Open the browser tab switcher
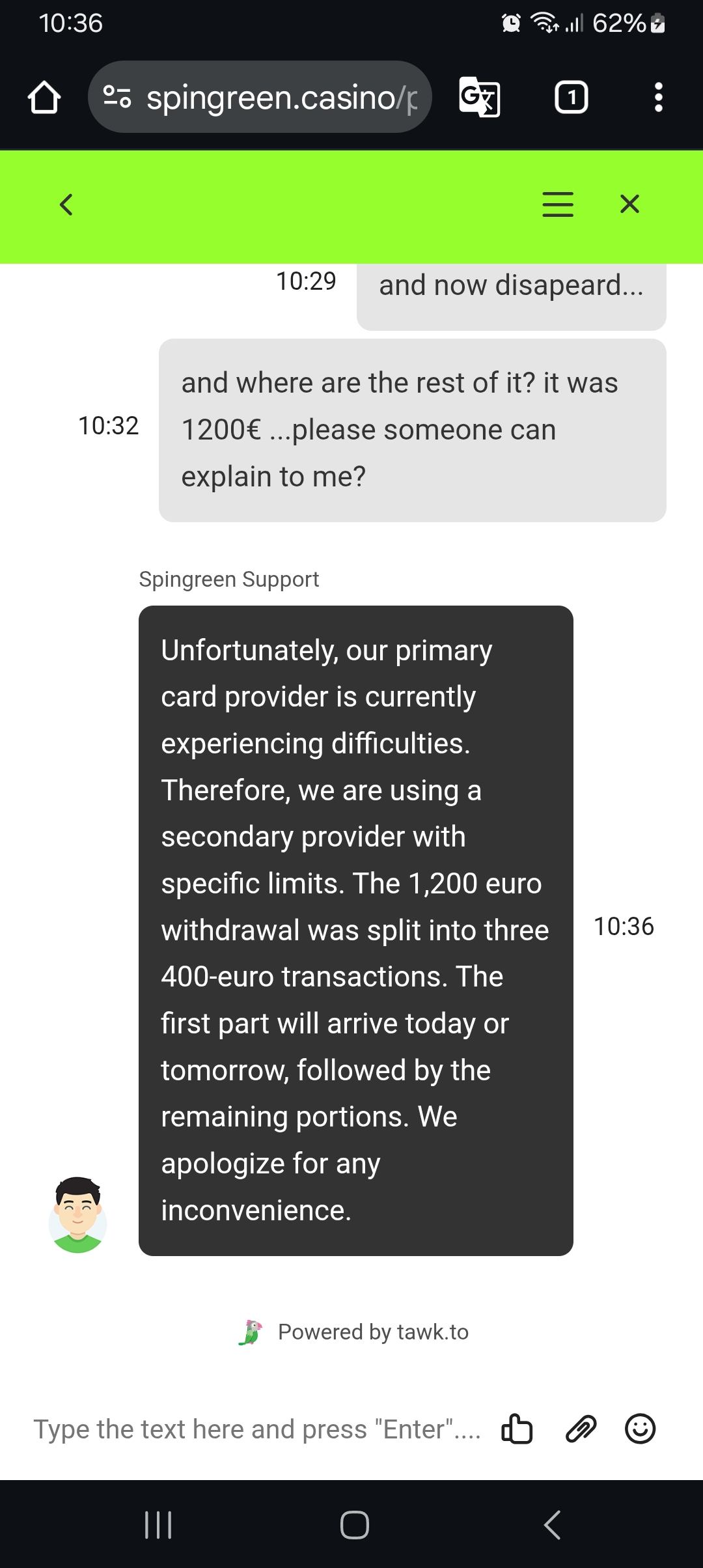703x1568 pixels. pyautogui.click(x=571, y=98)
